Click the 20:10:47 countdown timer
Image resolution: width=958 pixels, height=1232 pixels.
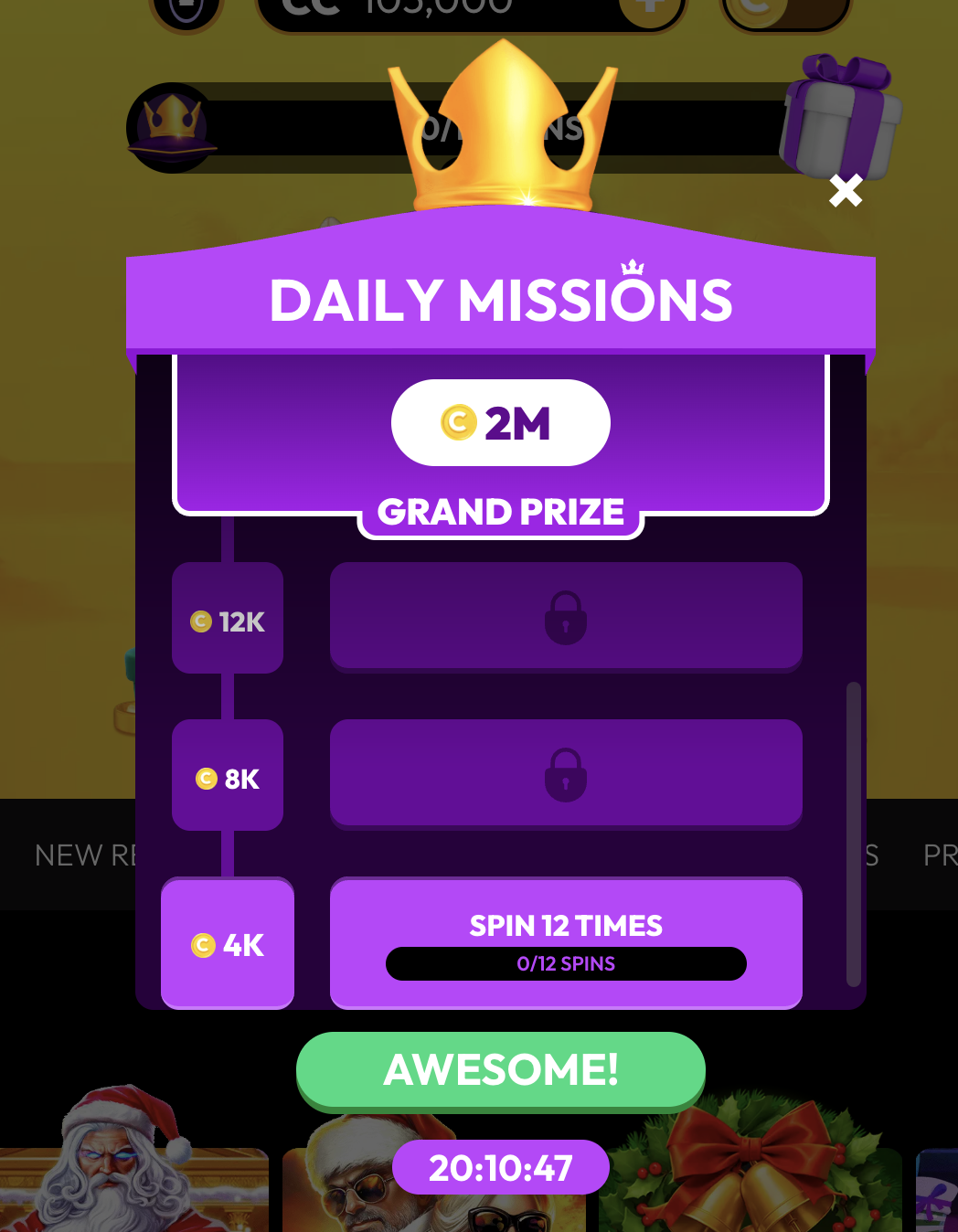(501, 1167)
